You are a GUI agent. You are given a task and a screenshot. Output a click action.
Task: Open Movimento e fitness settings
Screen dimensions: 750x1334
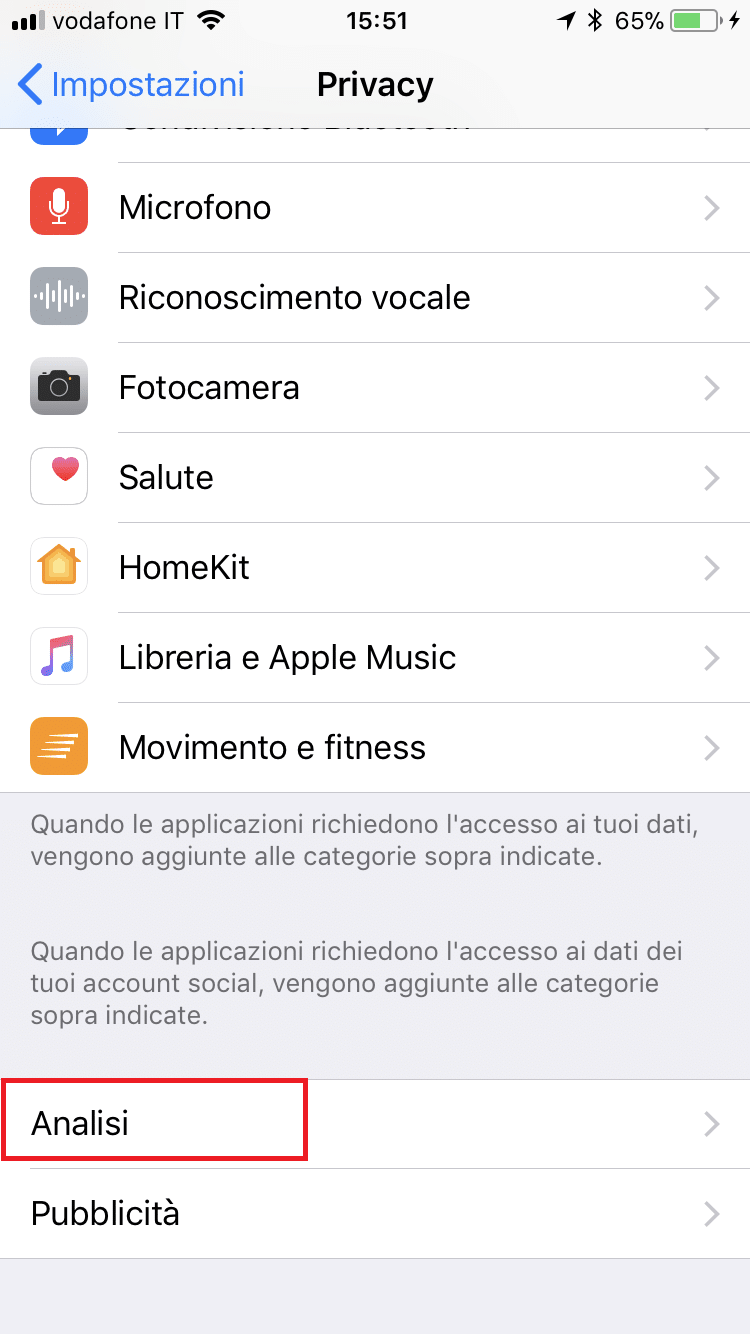coord(375,748)
